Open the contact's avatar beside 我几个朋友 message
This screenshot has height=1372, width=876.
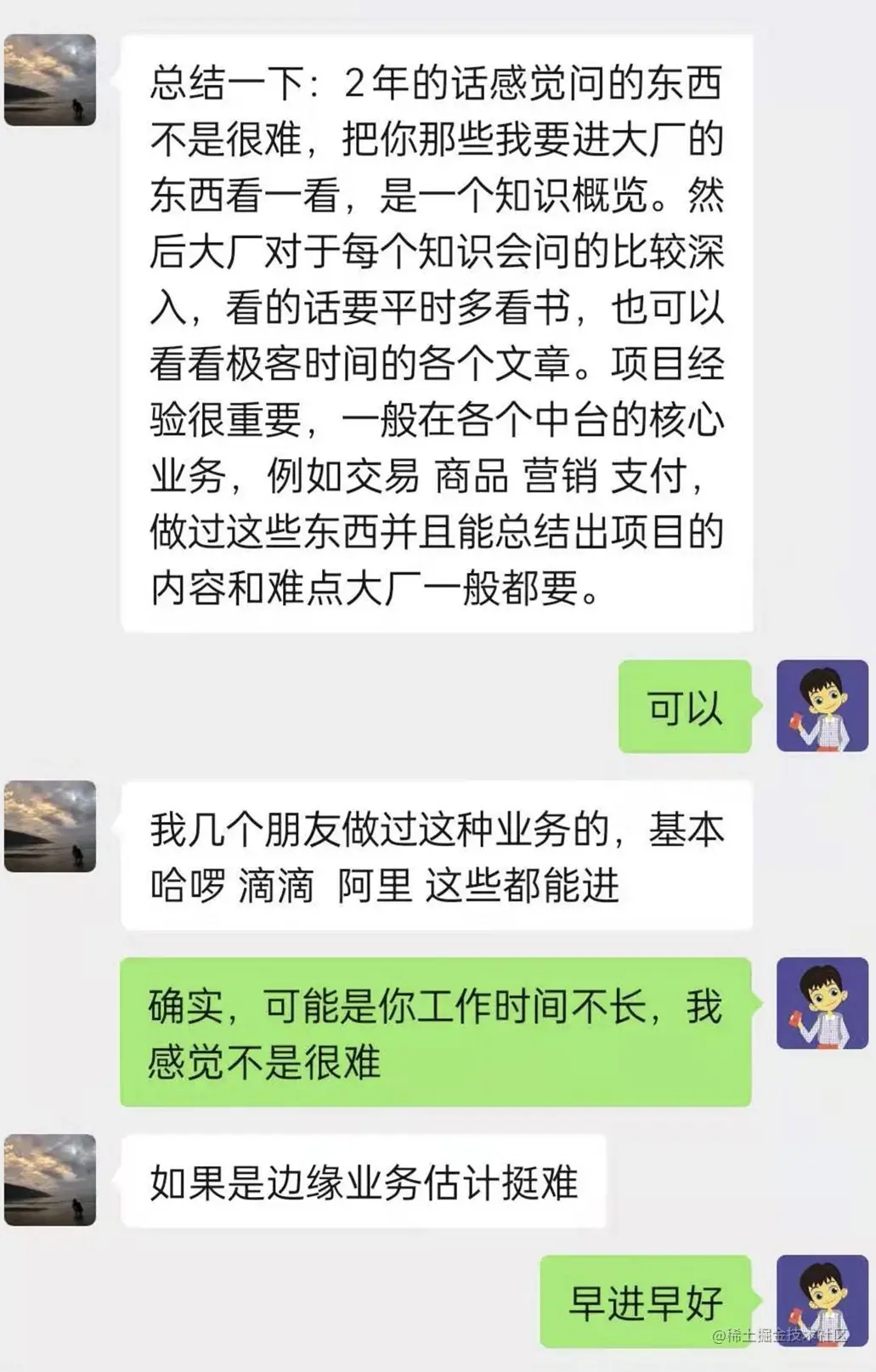(50, 826)
